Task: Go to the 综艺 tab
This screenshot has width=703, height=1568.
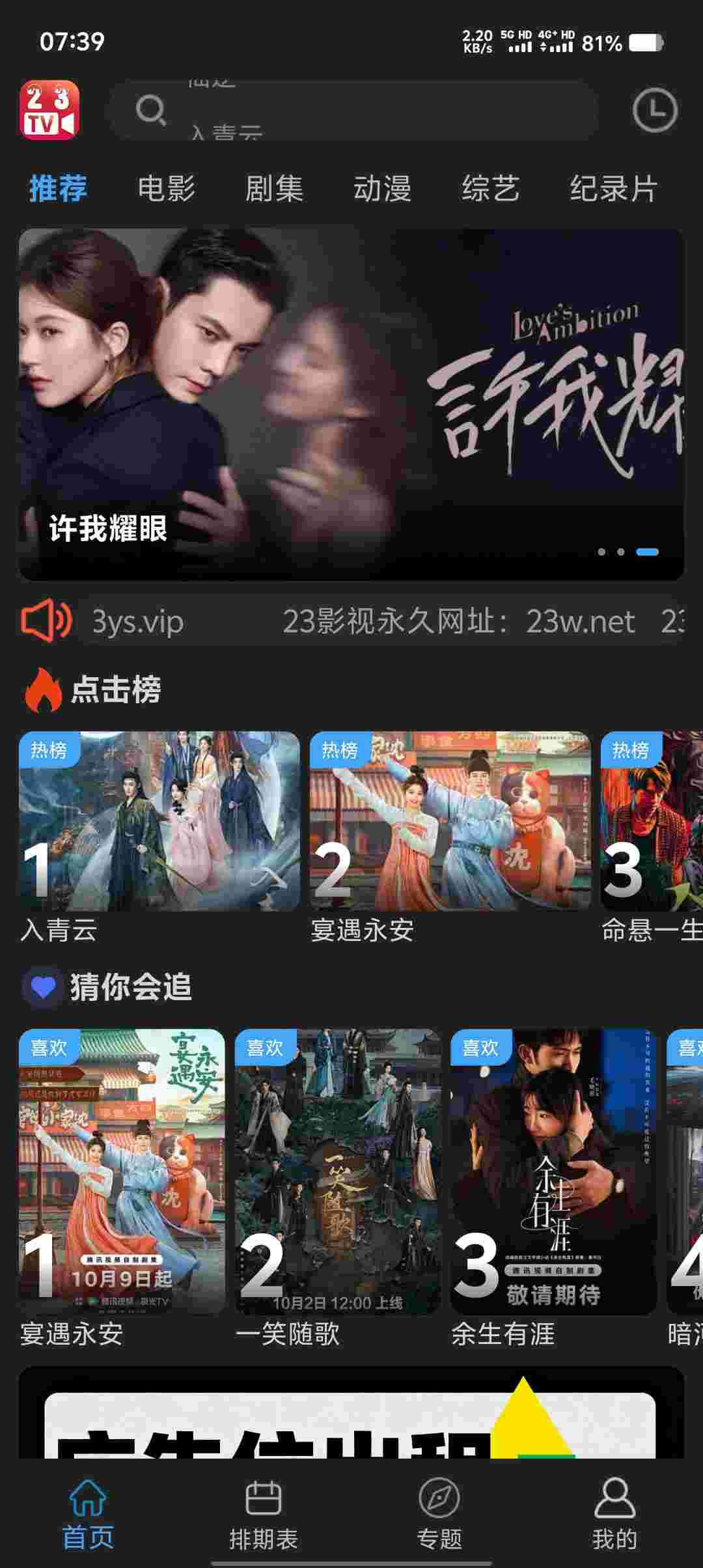Action: click(x=490, y=189)
